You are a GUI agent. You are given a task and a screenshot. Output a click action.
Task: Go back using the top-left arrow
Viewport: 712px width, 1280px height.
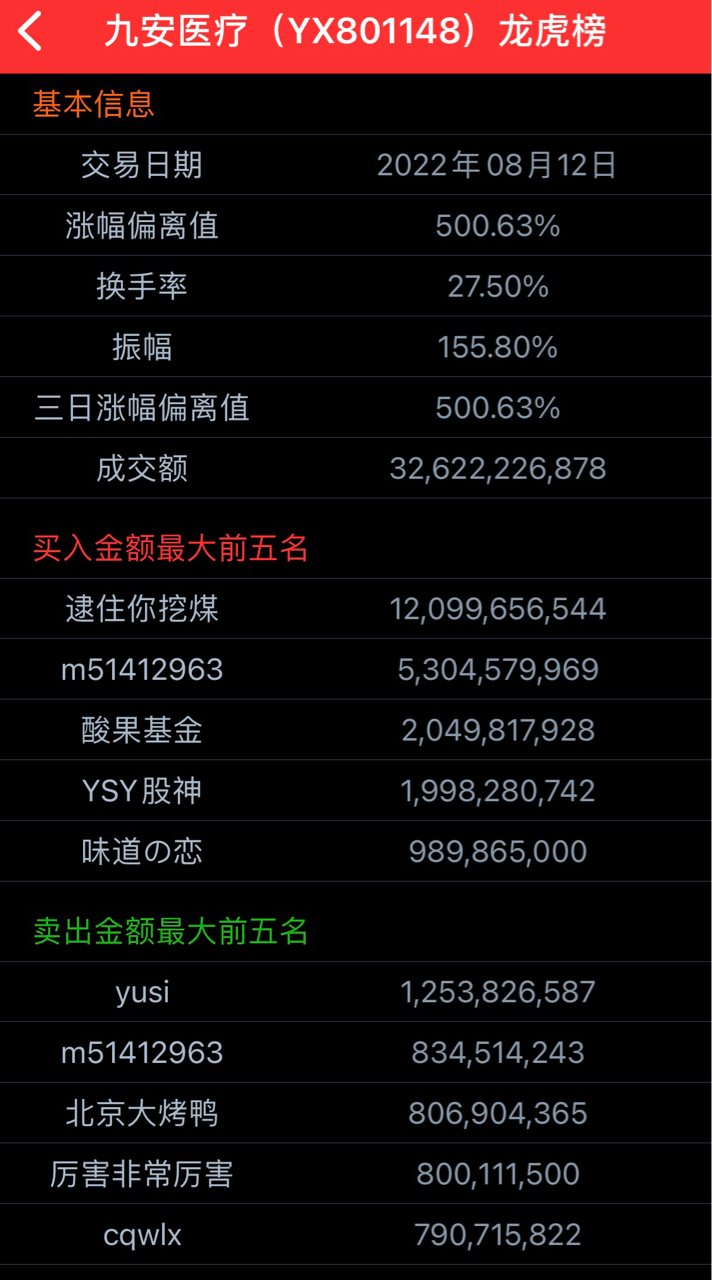(31, 32)
